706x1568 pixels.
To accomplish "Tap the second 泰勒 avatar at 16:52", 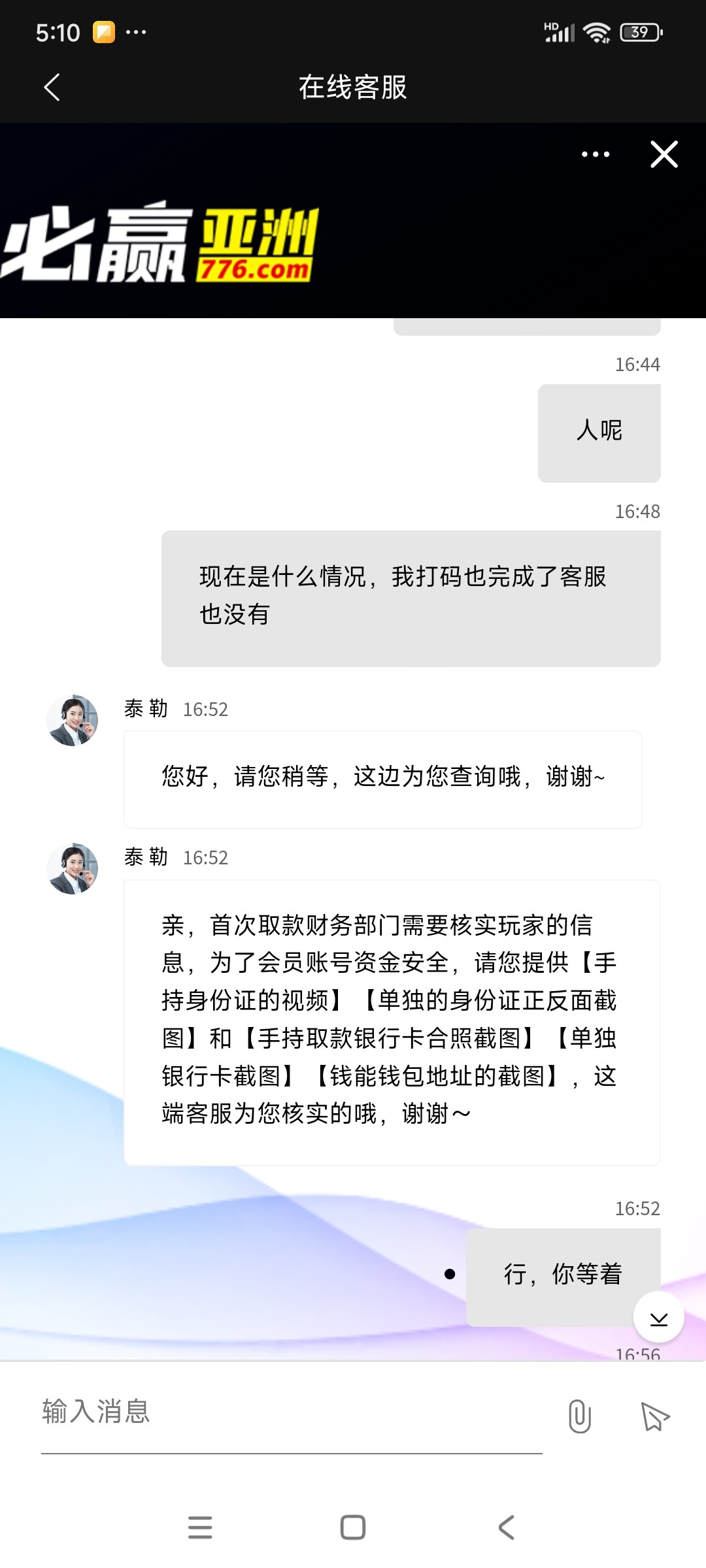I will pyautogui.click(x=73, y=869).
